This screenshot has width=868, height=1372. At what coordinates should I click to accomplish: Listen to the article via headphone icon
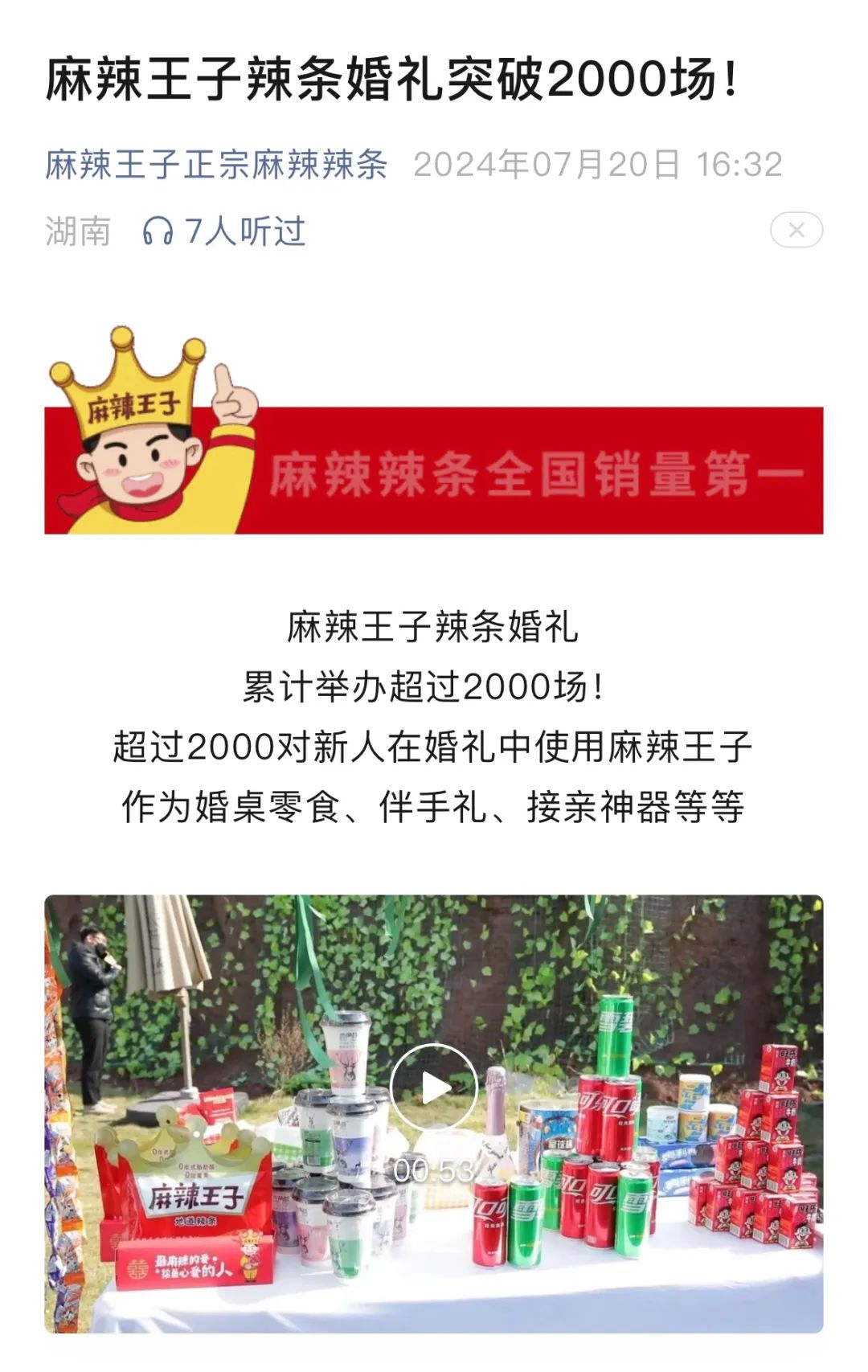[158, 231]
